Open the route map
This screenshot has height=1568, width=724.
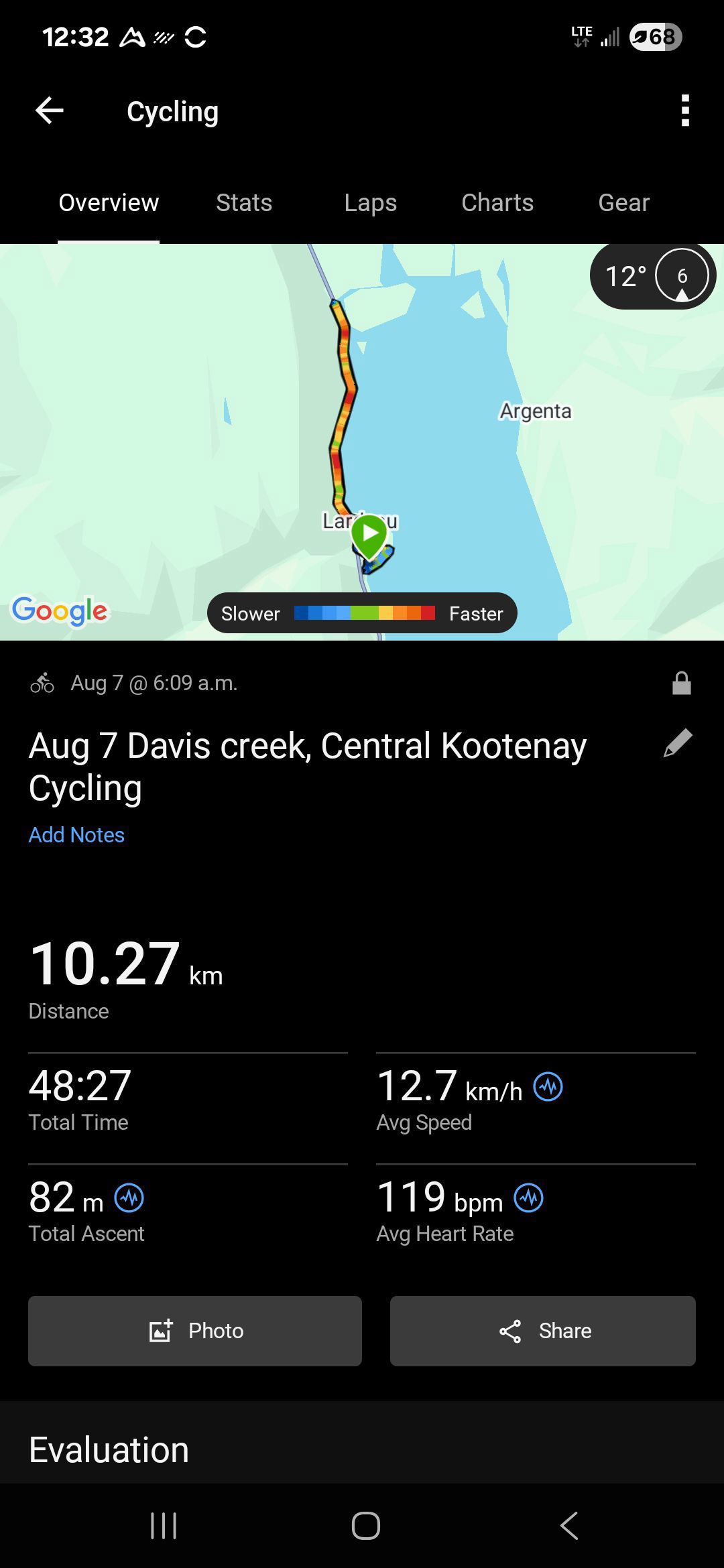click(x=362, y=442)
